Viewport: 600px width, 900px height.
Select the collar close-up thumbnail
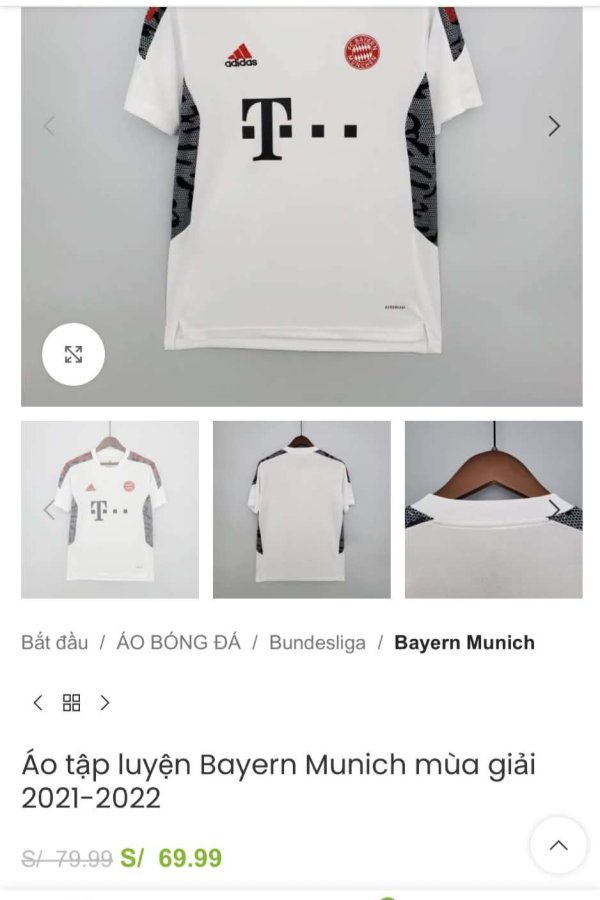click(494, 510)
